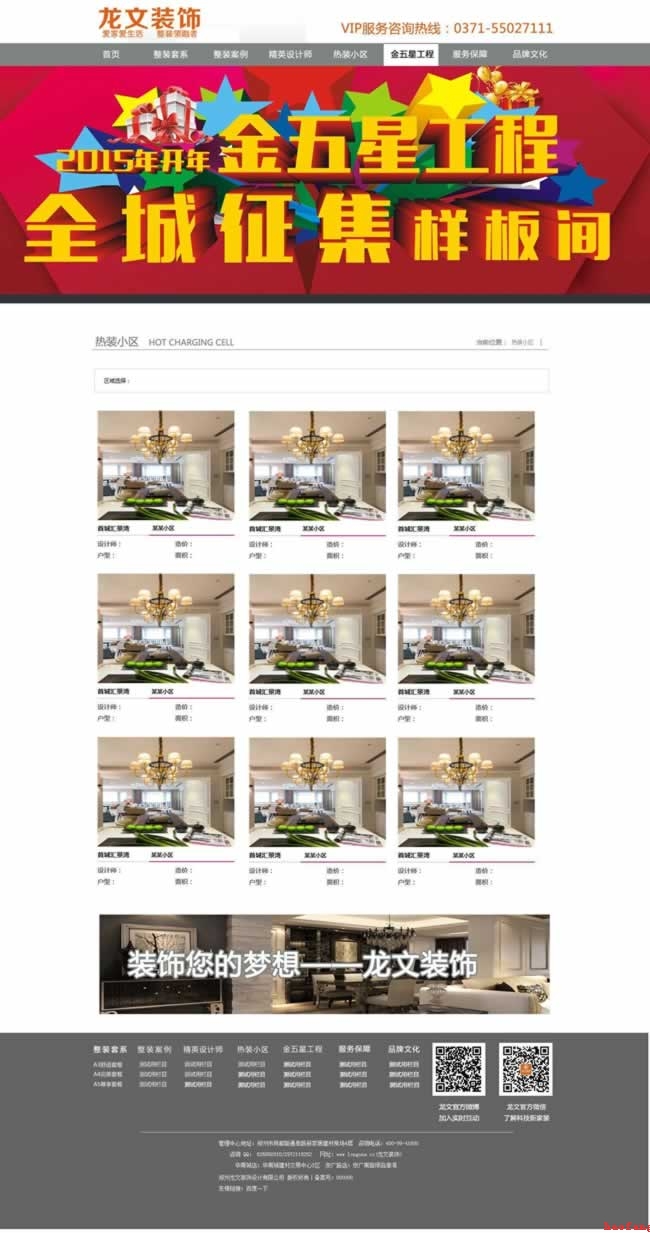The width and height of the screenshot is (650, 1233).
Task: Open the footer link 精英设计师
Action: pyautogui.click(x=202, y=1050)
